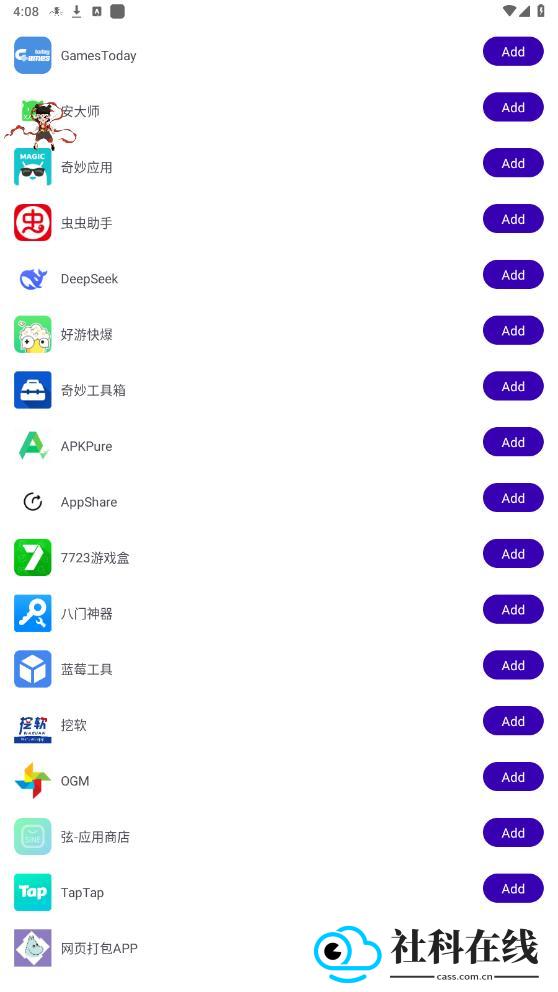Add 弦-应用商店

(513, 833)
